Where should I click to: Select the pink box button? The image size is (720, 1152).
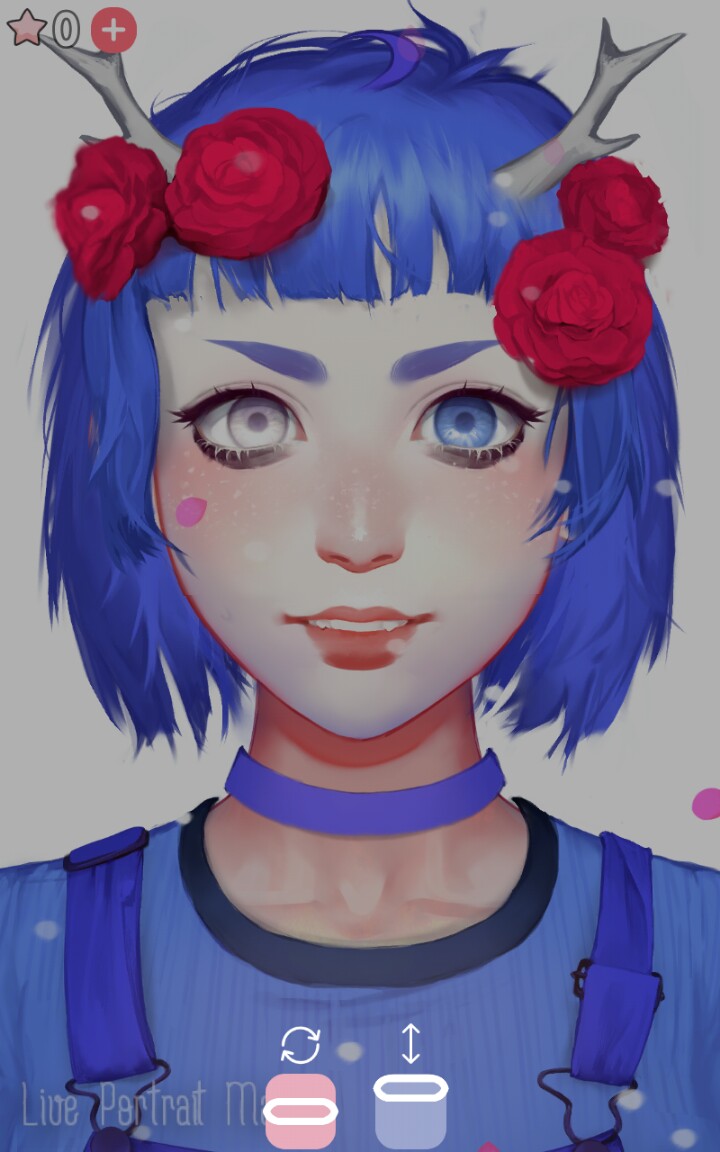300,1110
